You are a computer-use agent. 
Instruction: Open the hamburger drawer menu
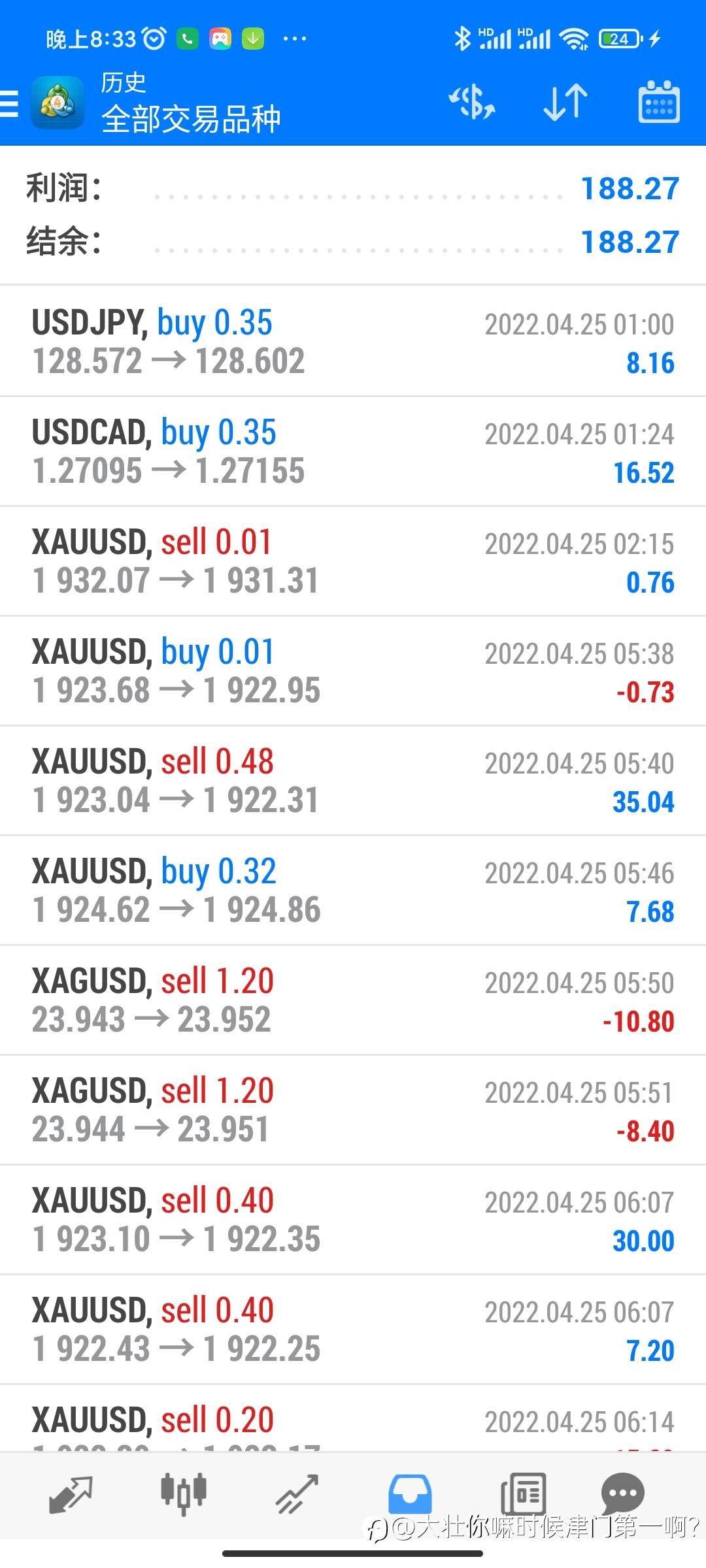9,103
